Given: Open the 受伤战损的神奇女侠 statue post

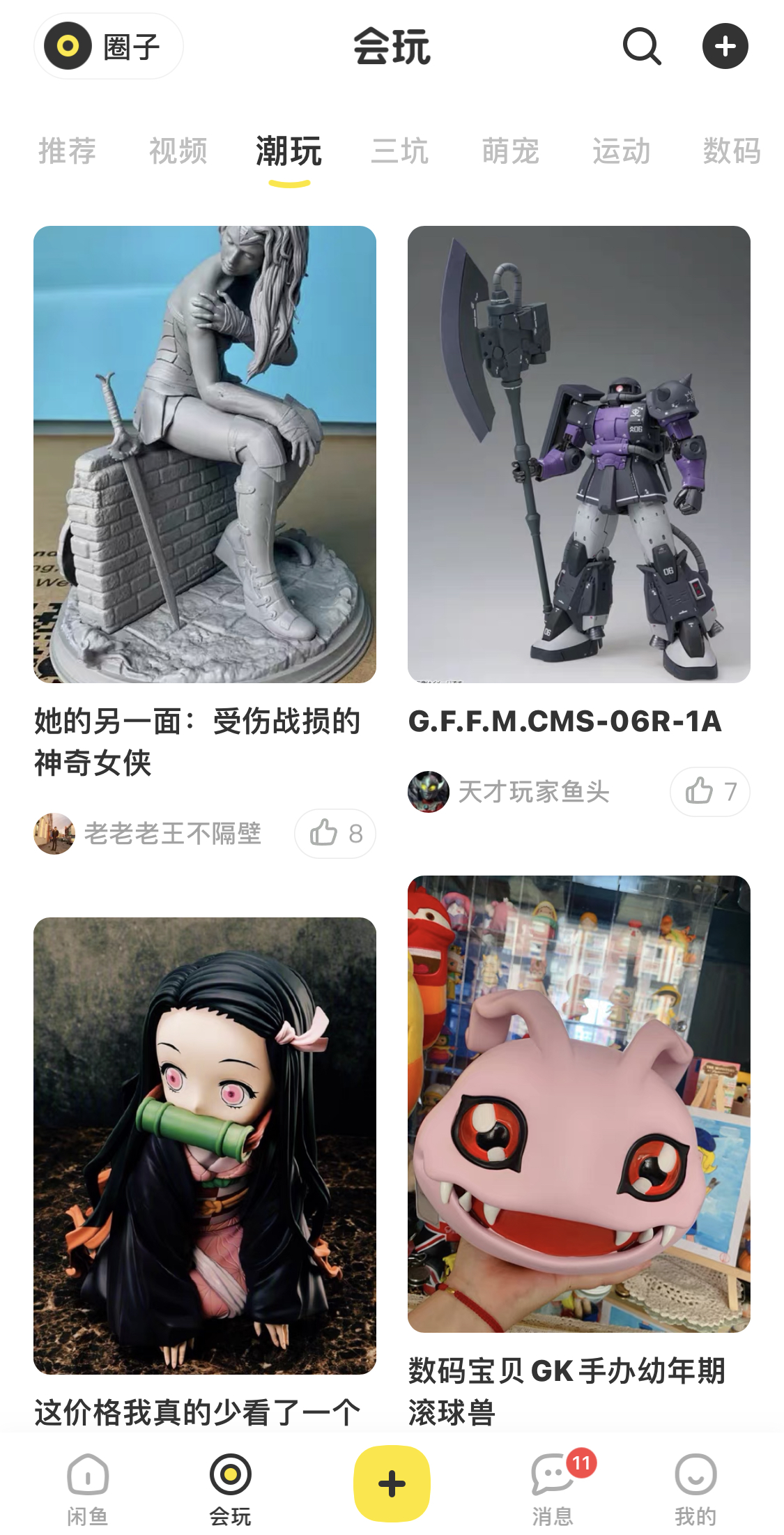Looking at the screenshot, I should pyautogui.click(x=205, y=455).
